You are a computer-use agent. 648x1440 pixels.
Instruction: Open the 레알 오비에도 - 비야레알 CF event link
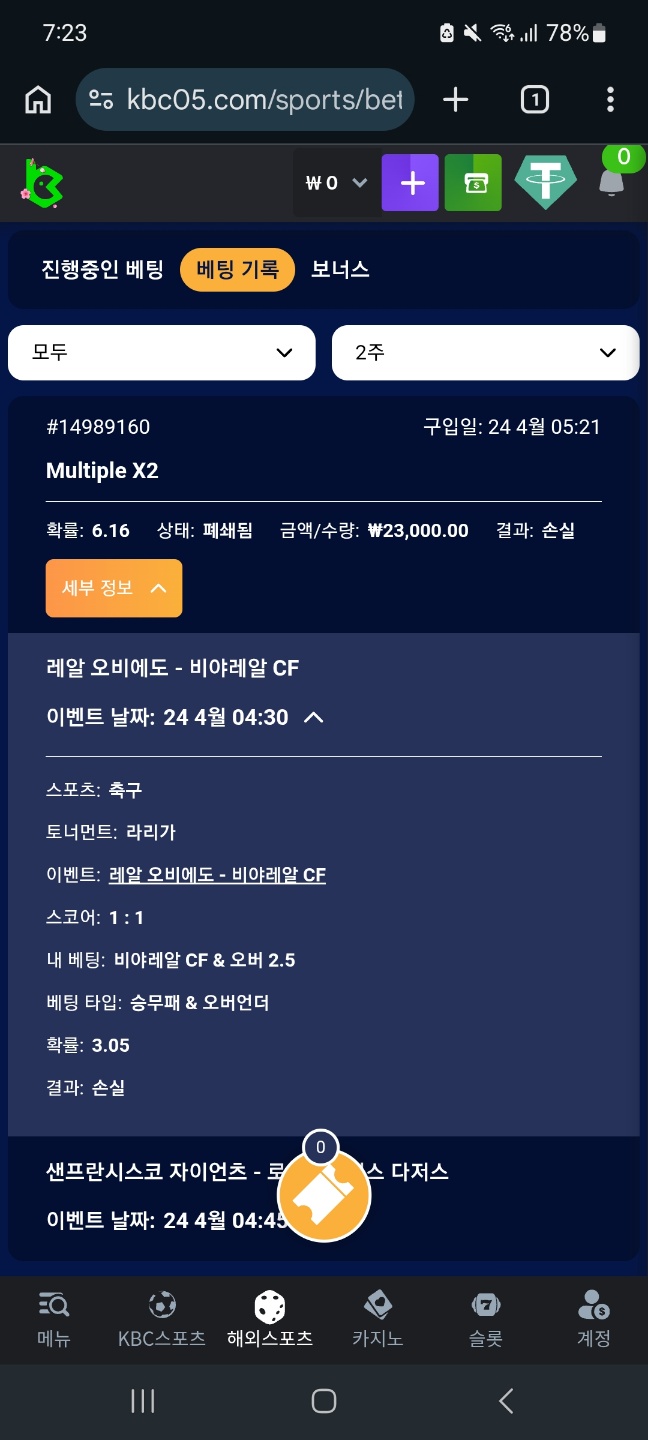coord(217,875)
